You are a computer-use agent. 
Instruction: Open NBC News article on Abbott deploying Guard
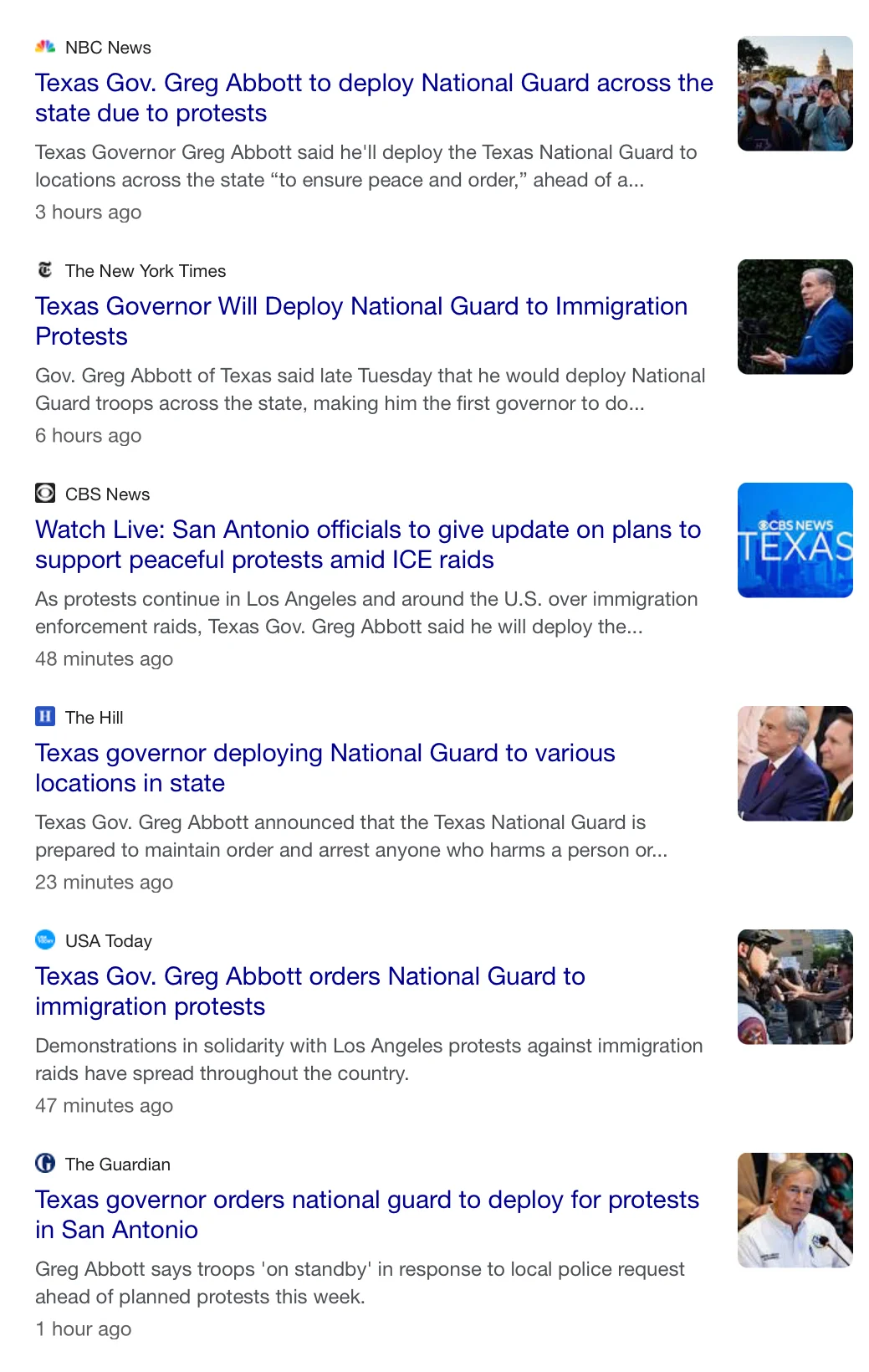373,98
